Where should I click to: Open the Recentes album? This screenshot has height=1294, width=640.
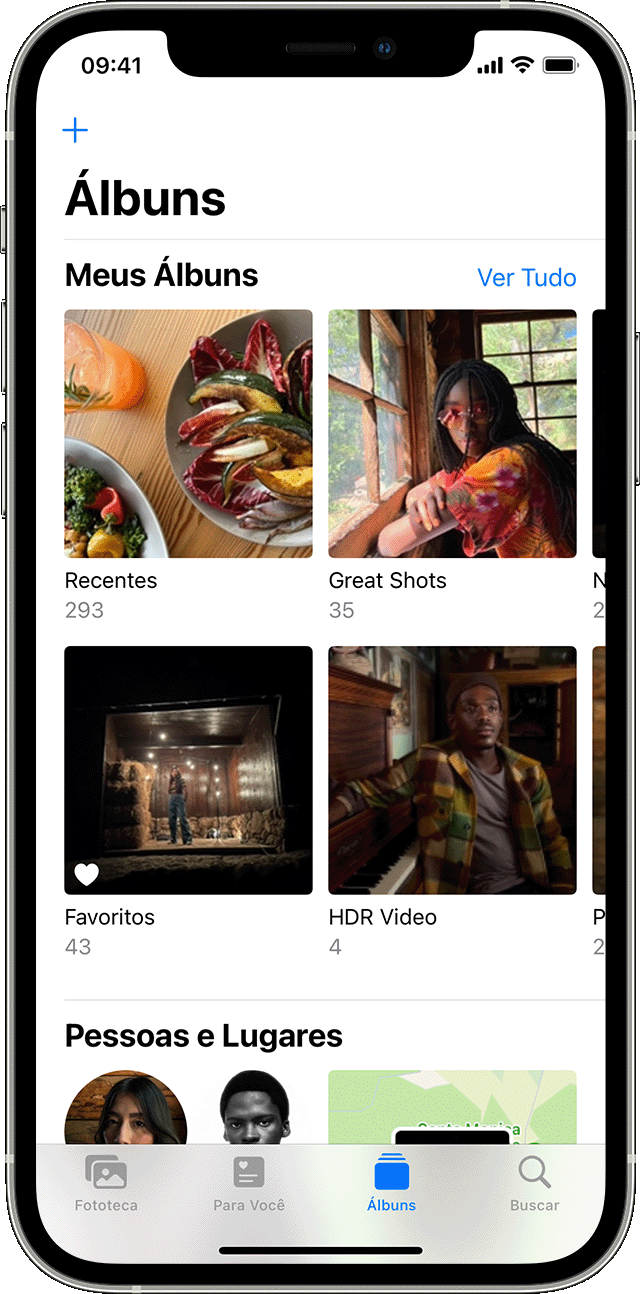click(x=188, y=433)
